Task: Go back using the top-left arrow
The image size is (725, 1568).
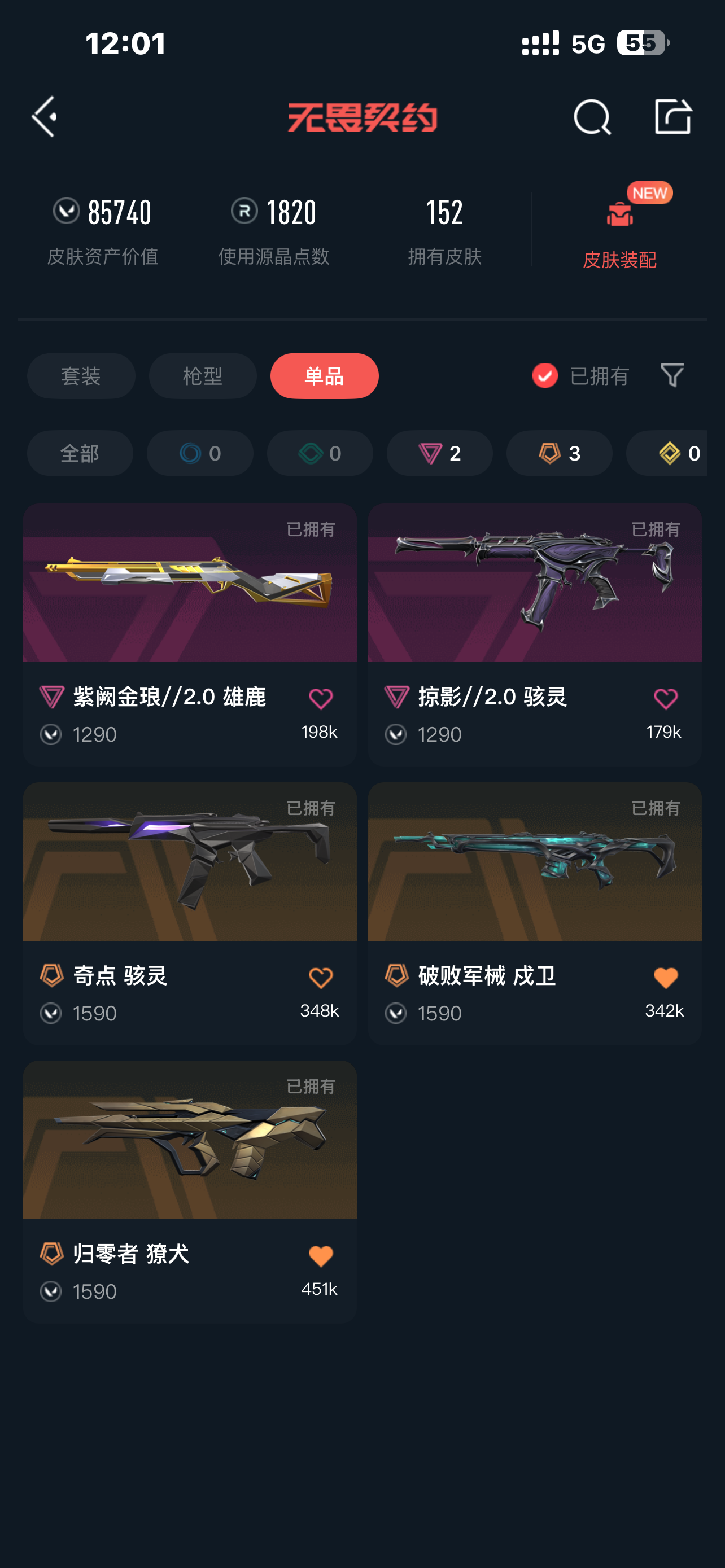Action: click(x=45, y=116)
